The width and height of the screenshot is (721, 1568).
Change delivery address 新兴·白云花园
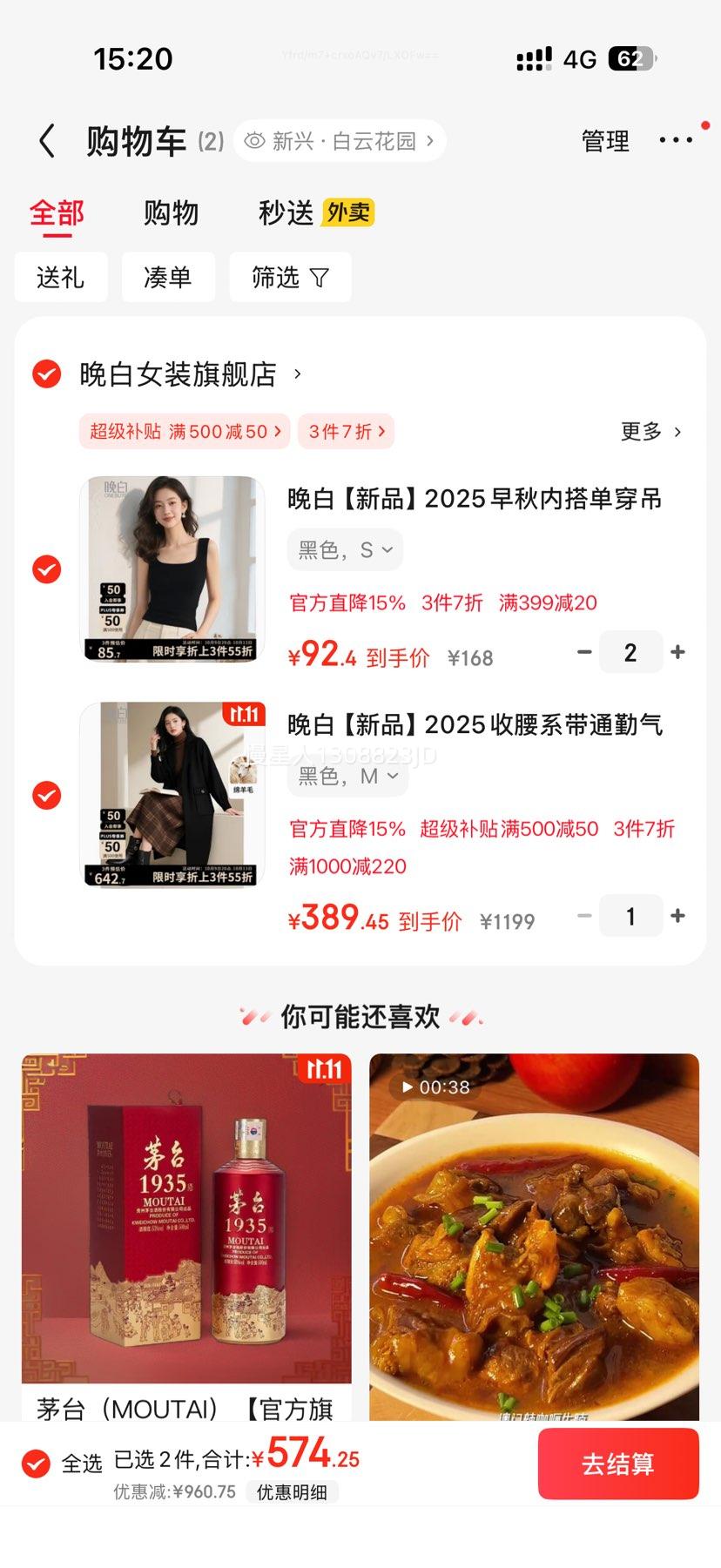[x=340, y=141]
